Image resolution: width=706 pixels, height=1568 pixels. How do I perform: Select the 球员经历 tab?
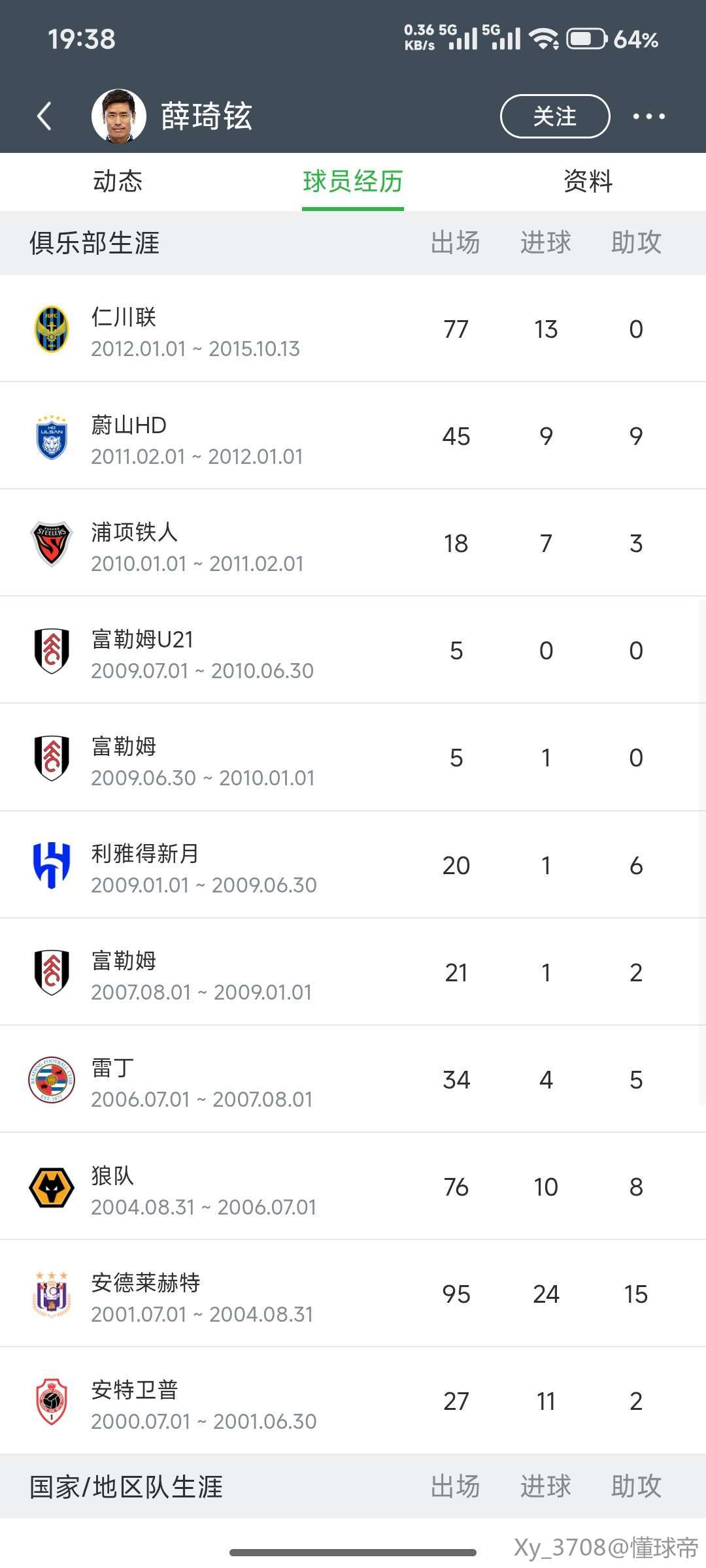352,181
